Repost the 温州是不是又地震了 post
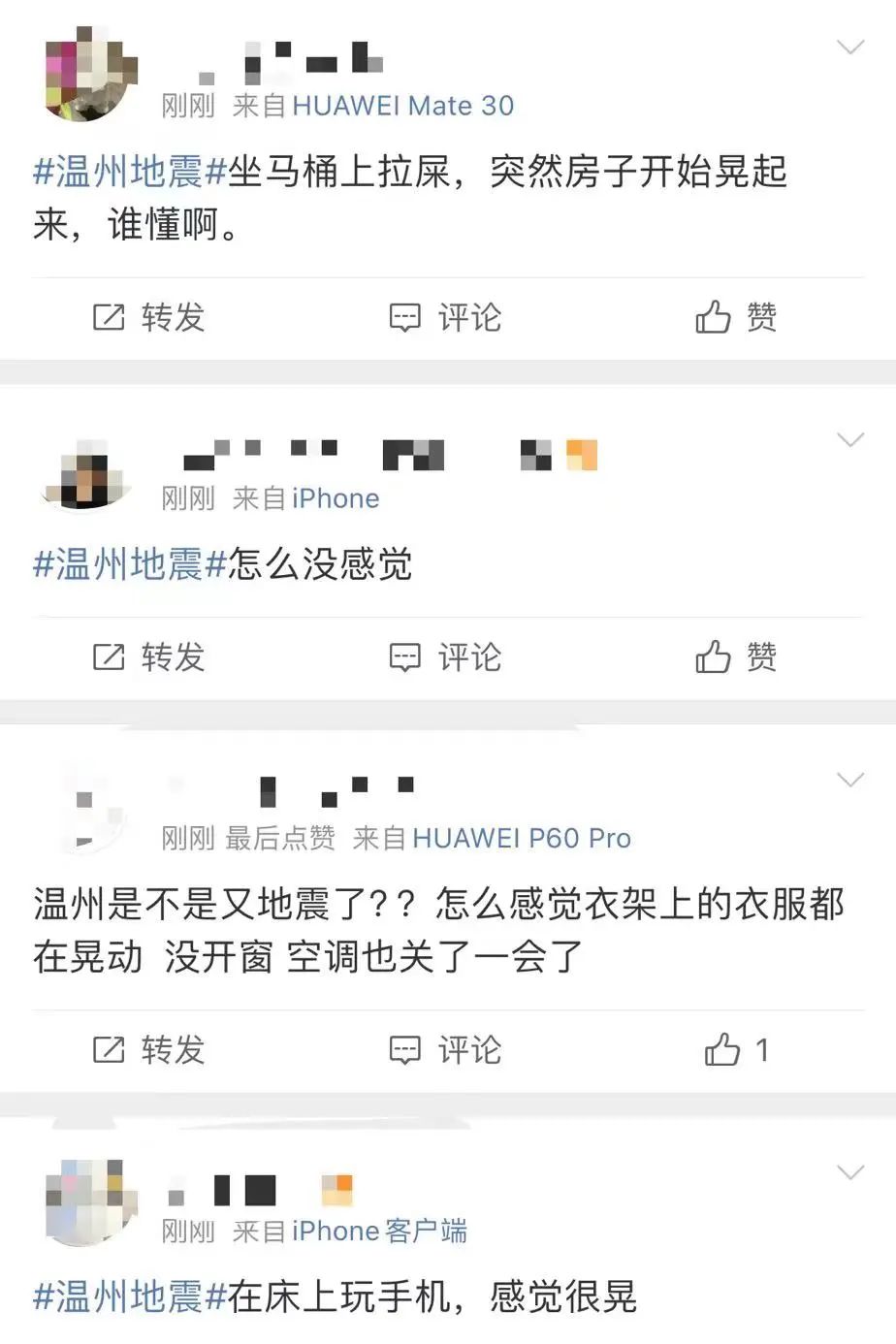The width and height of the screenshot is (896, 1344). coord(148,1049)
